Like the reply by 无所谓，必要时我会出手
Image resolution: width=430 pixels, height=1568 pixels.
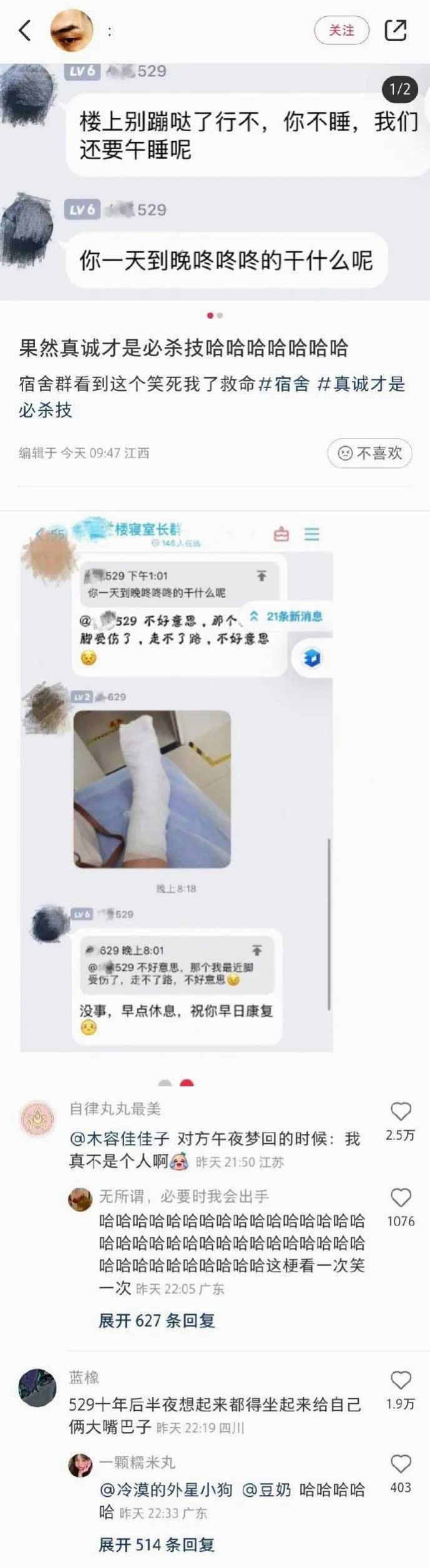(401, 1198)
